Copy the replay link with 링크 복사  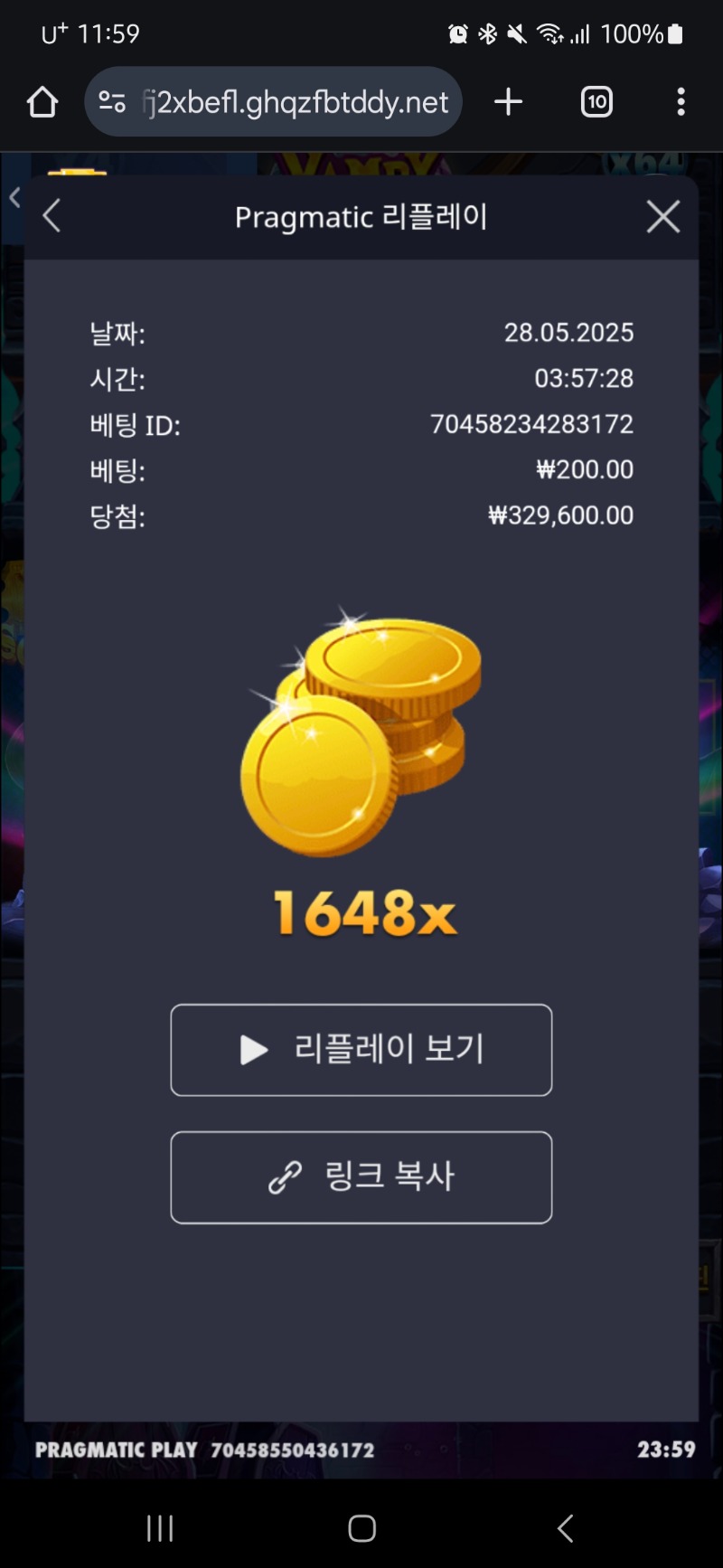click(361, 1177)
